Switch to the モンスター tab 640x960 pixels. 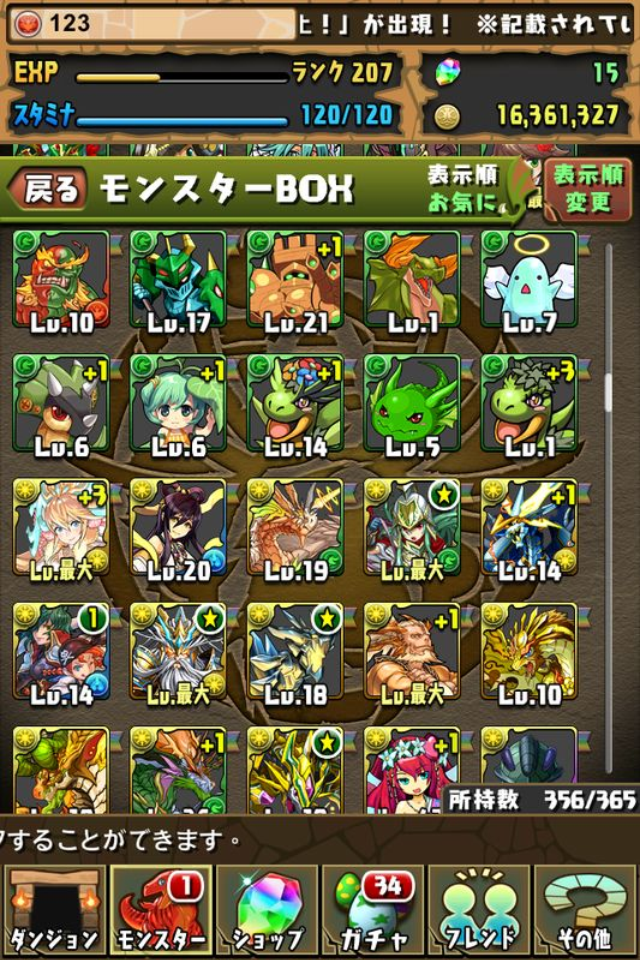[x=160, y=910]
